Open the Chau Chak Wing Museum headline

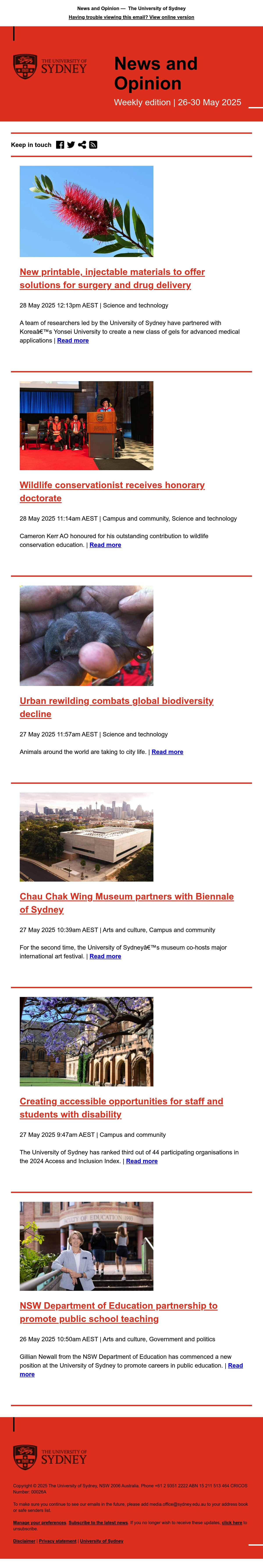127,903
